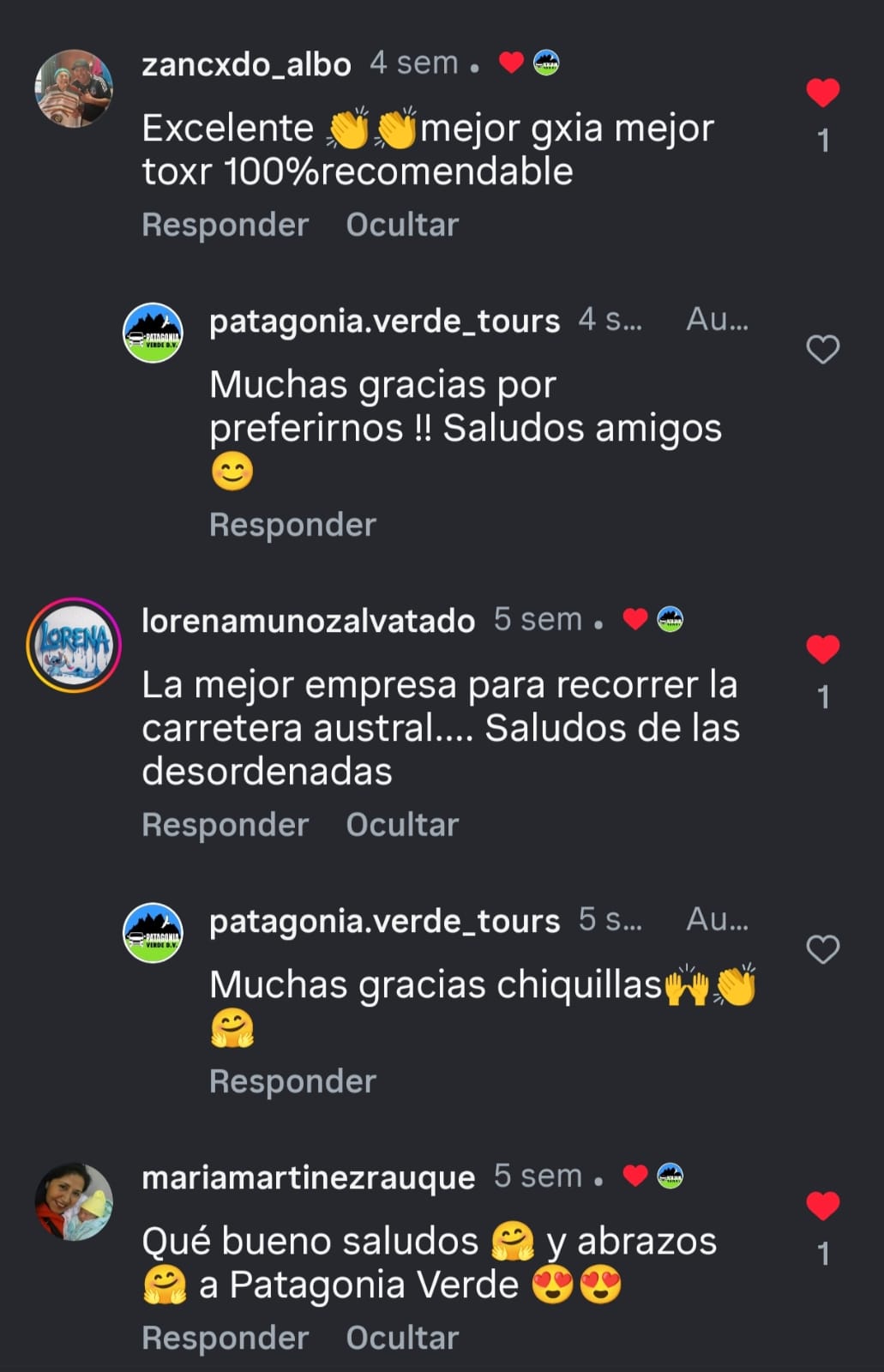Image resolution: width=884 pixels, height=1372 pixels.
Task: Like the "Muchas gracias por preferirnos" reply
Action: [822, 349]
